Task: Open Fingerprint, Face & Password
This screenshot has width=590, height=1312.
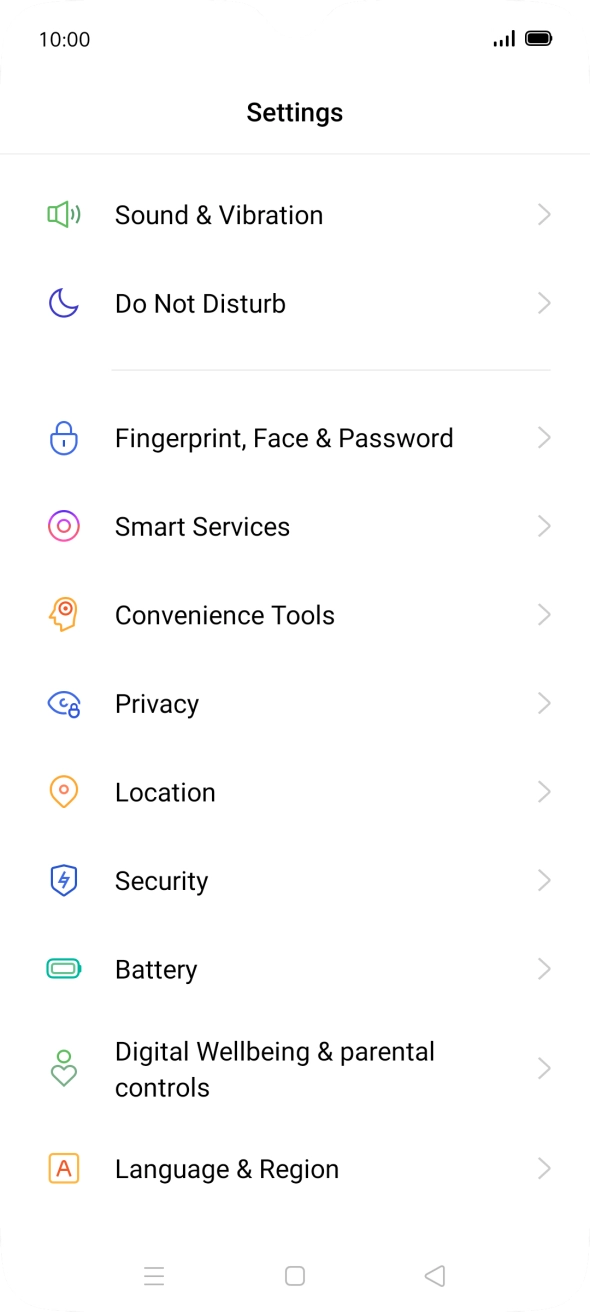Action: [x=295, y=438]
